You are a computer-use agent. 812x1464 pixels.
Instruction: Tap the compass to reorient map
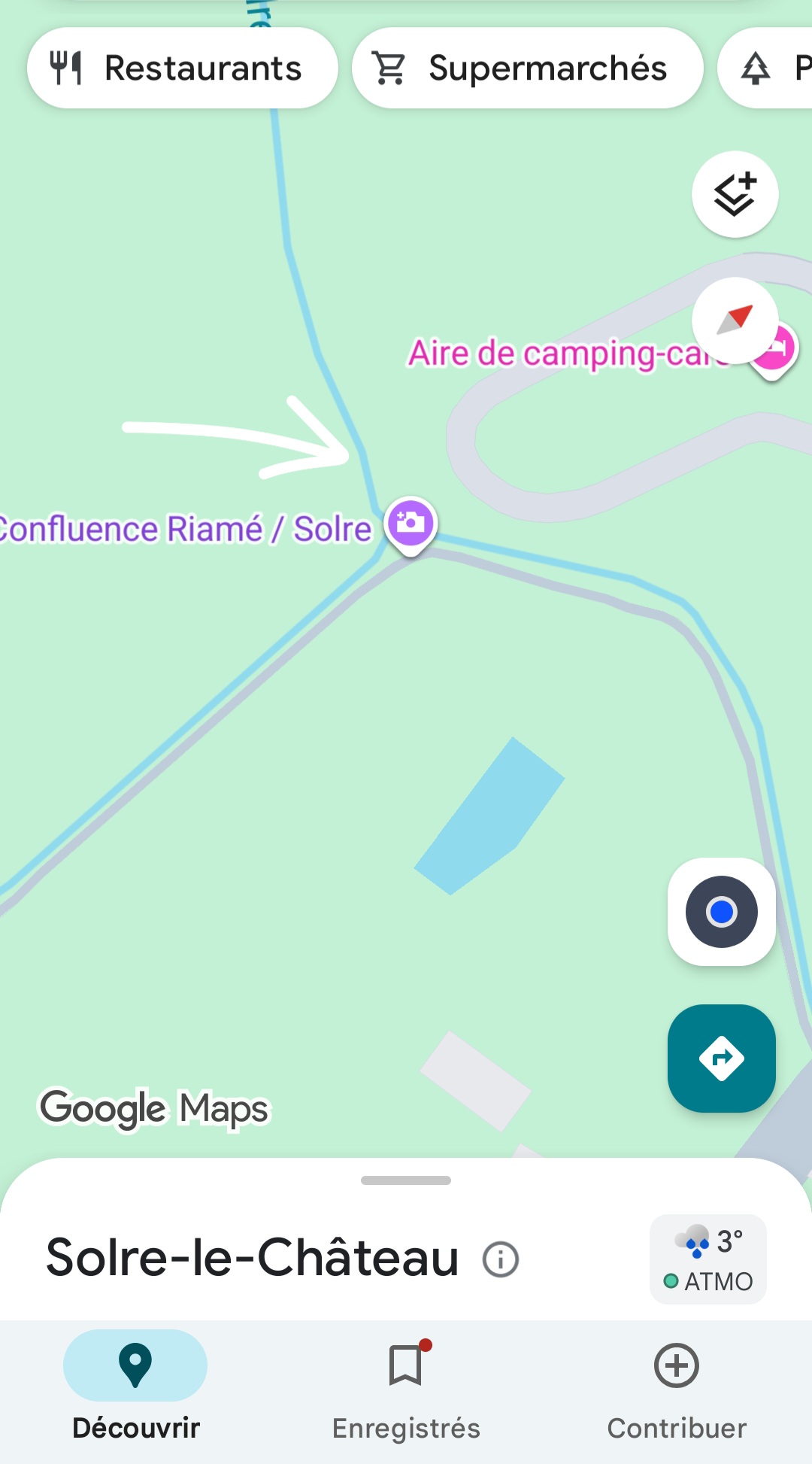[x=735, y=320]
